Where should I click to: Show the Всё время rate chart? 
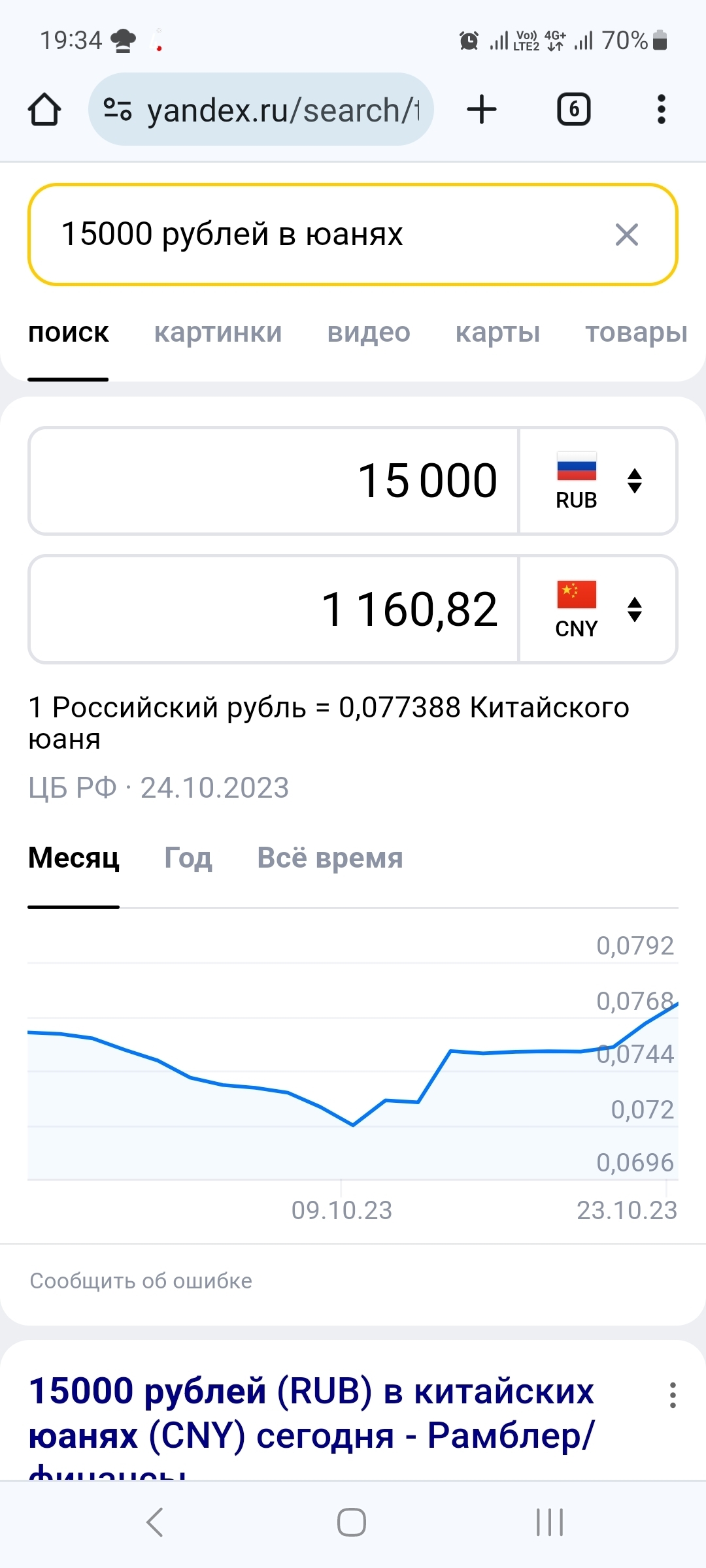coord(329,858)
